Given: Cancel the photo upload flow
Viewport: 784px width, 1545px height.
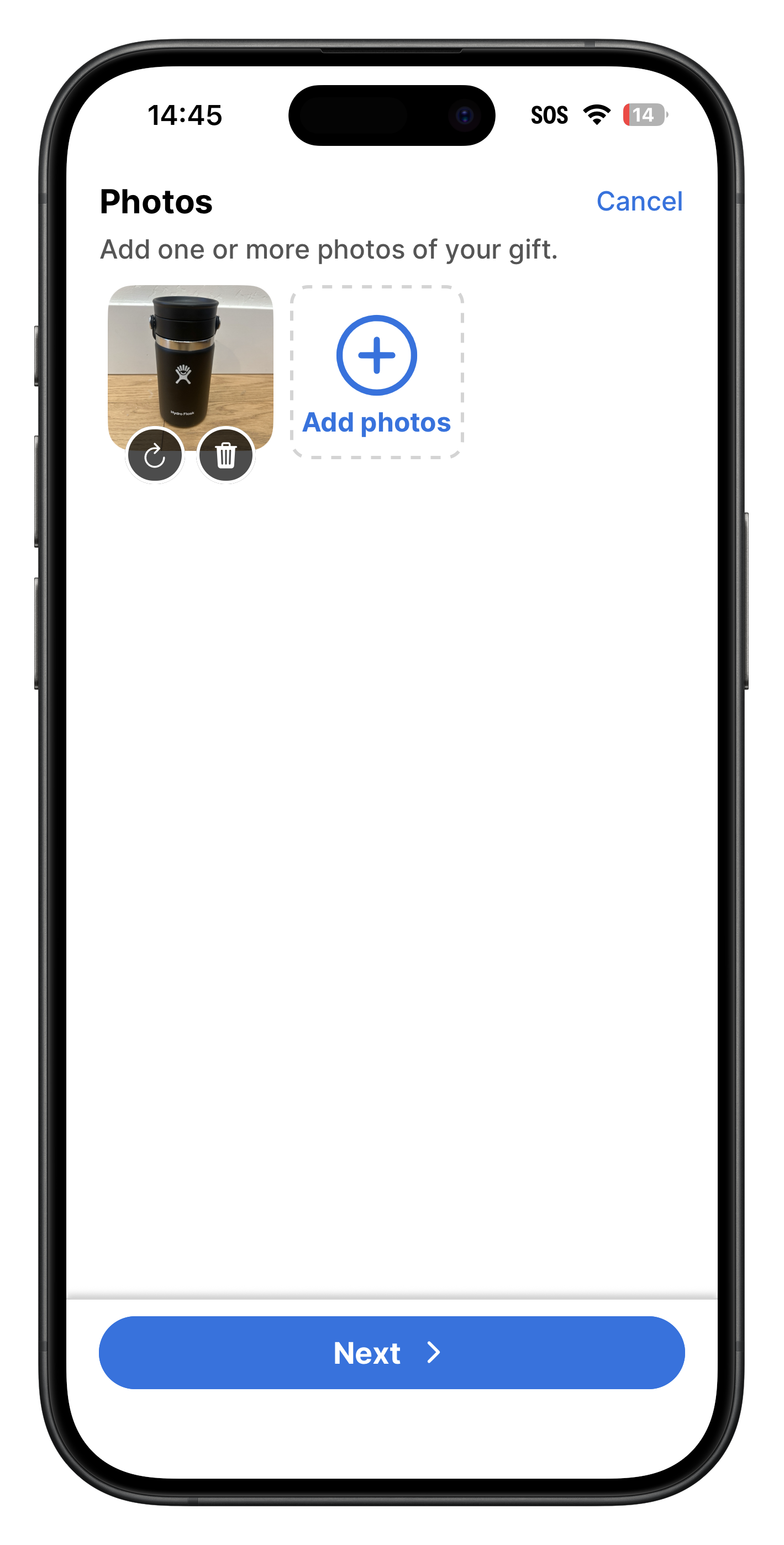Looking at the screenshot, I should [x=639, y=202].
